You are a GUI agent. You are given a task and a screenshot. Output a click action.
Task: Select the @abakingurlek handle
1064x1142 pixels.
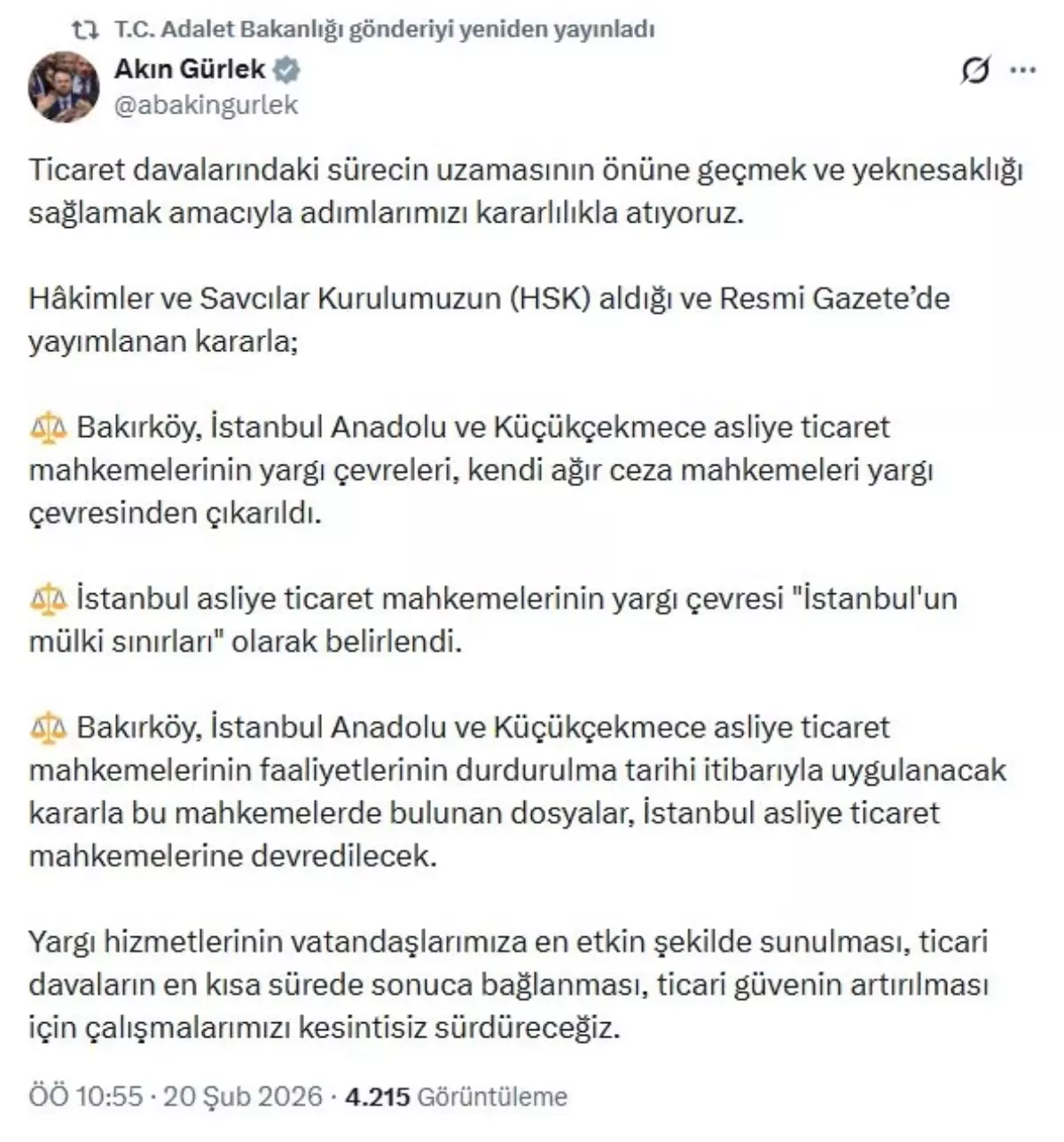[207, 103]
